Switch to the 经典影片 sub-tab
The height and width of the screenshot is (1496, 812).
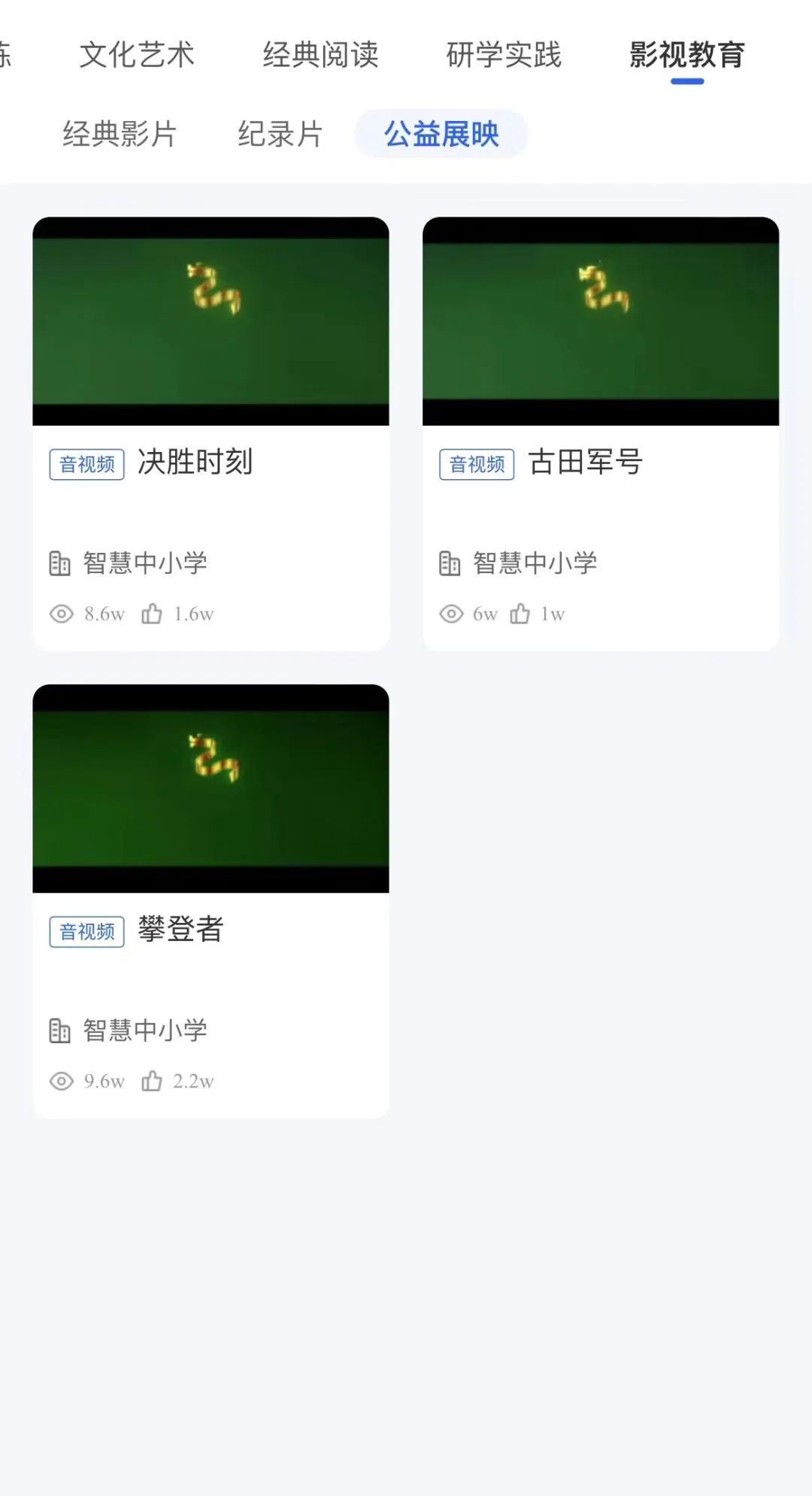[x=120, y=135]
